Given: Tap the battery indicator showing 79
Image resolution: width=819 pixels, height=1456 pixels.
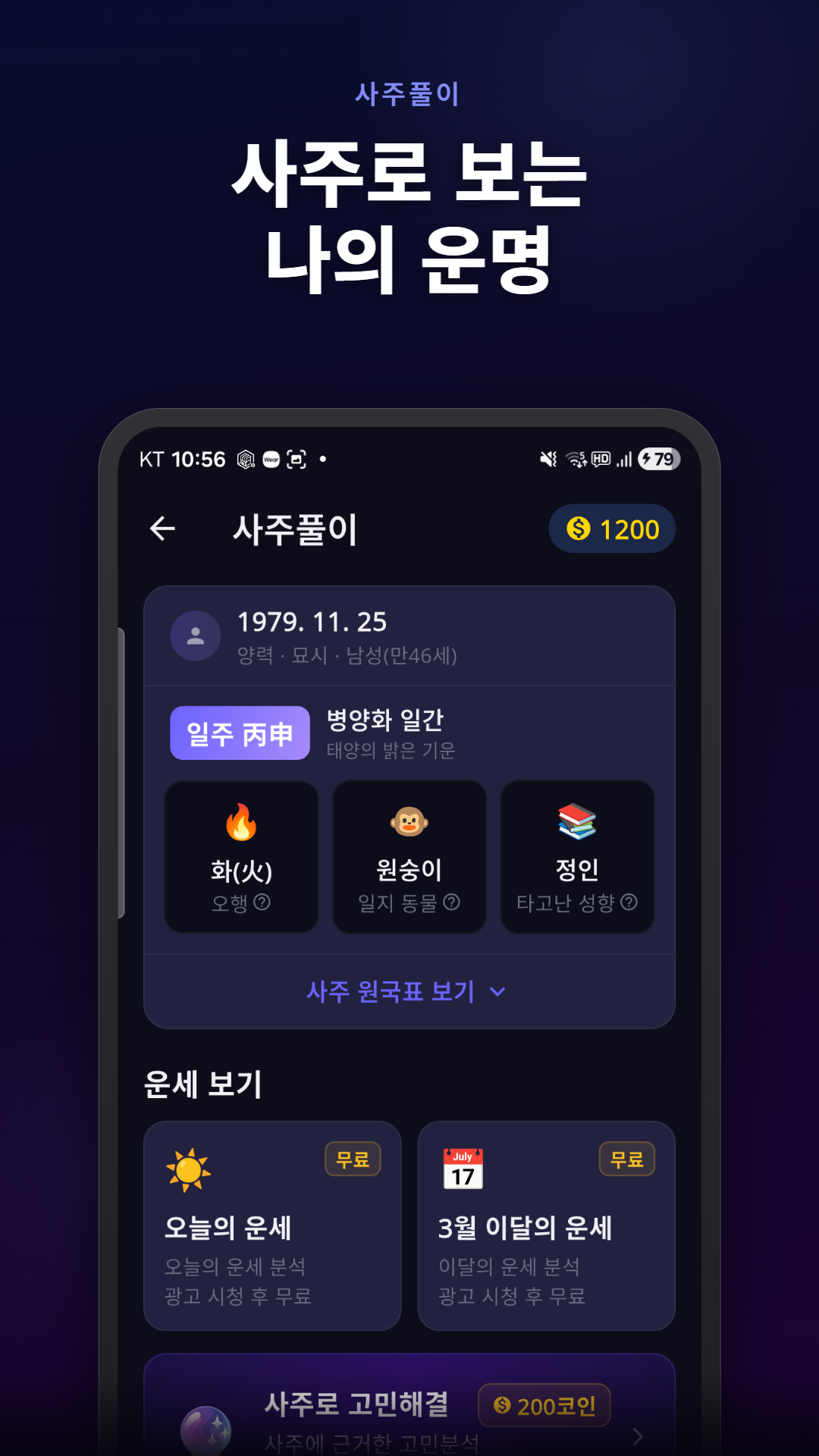Looking at the screenshot, I should coord(658,460).
